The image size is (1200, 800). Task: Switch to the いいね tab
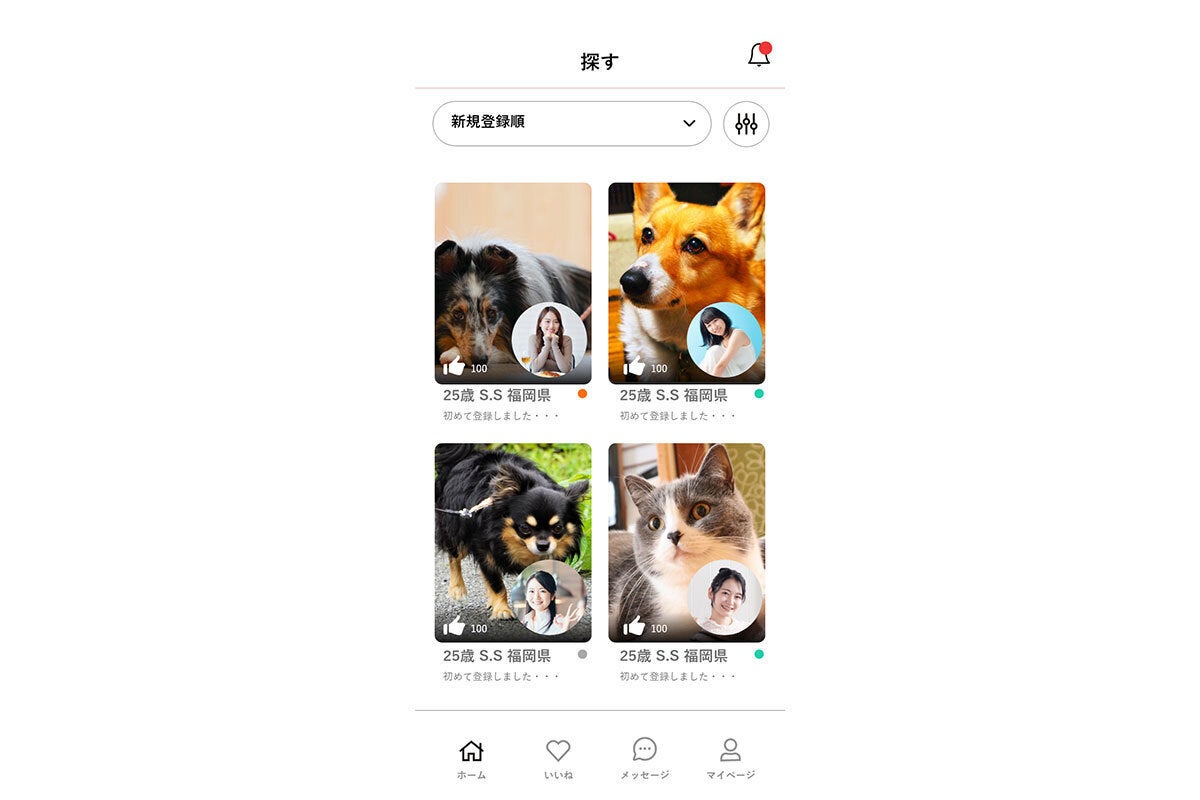coord(558,760)
